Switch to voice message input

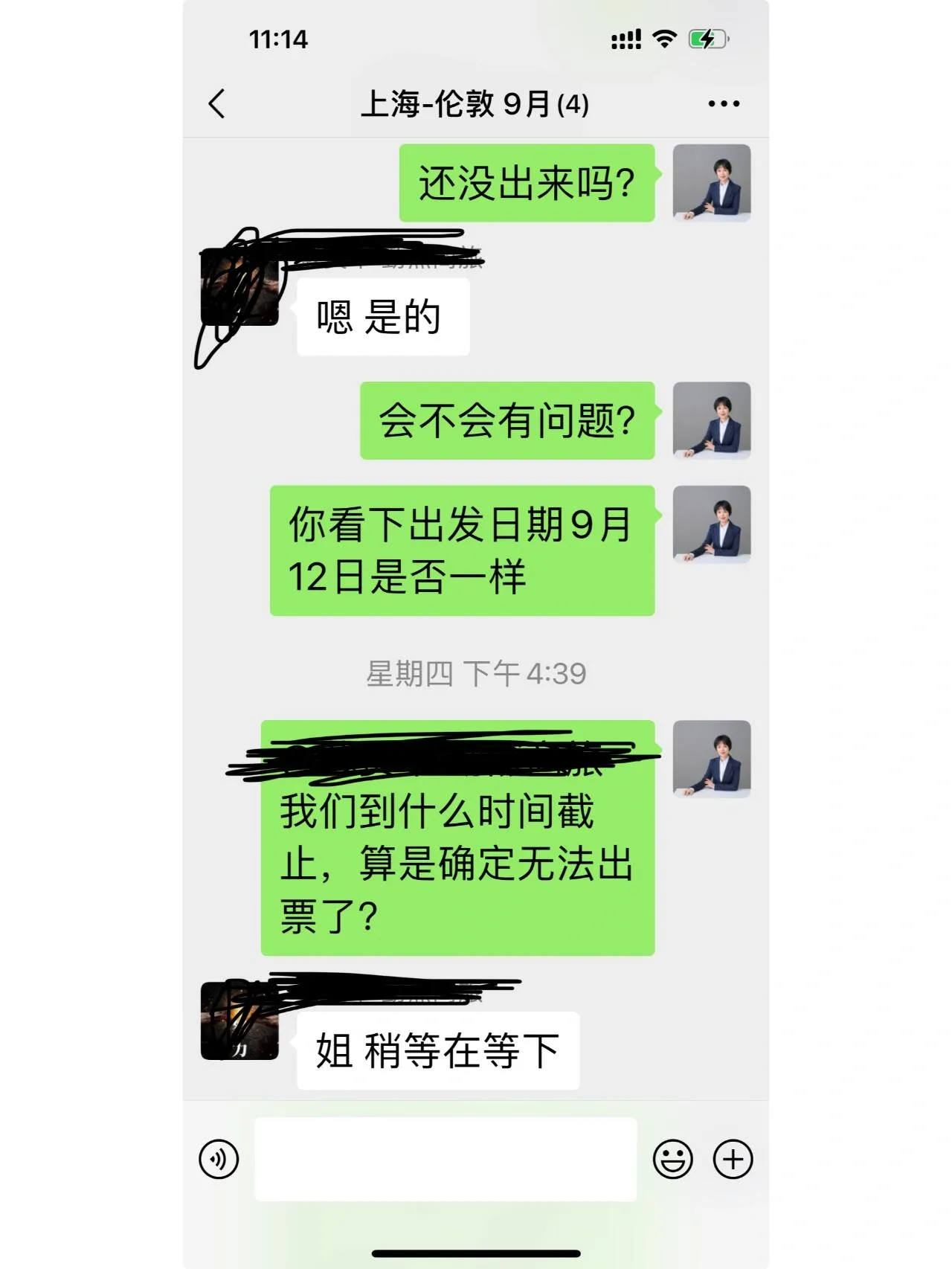click(219, 1159)
